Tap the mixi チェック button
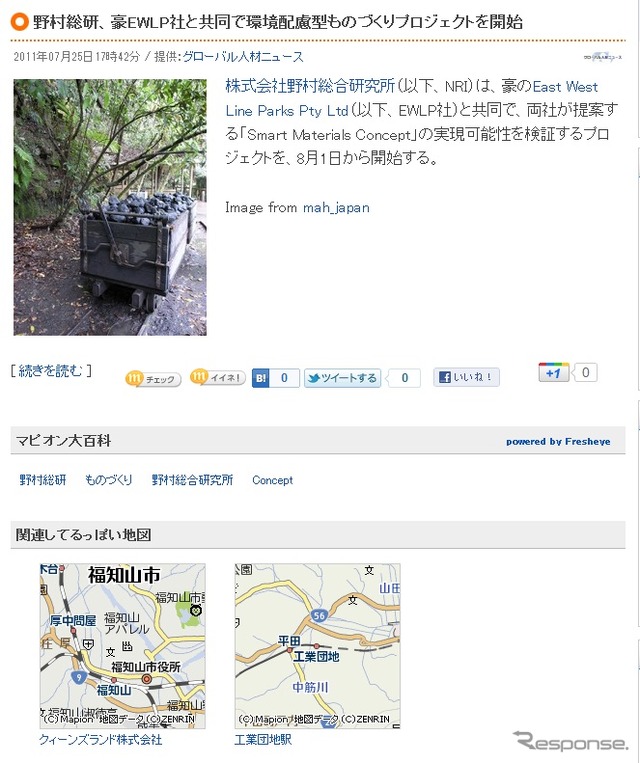The width and height of the screenshot is (640, 763). coord(153,379)
